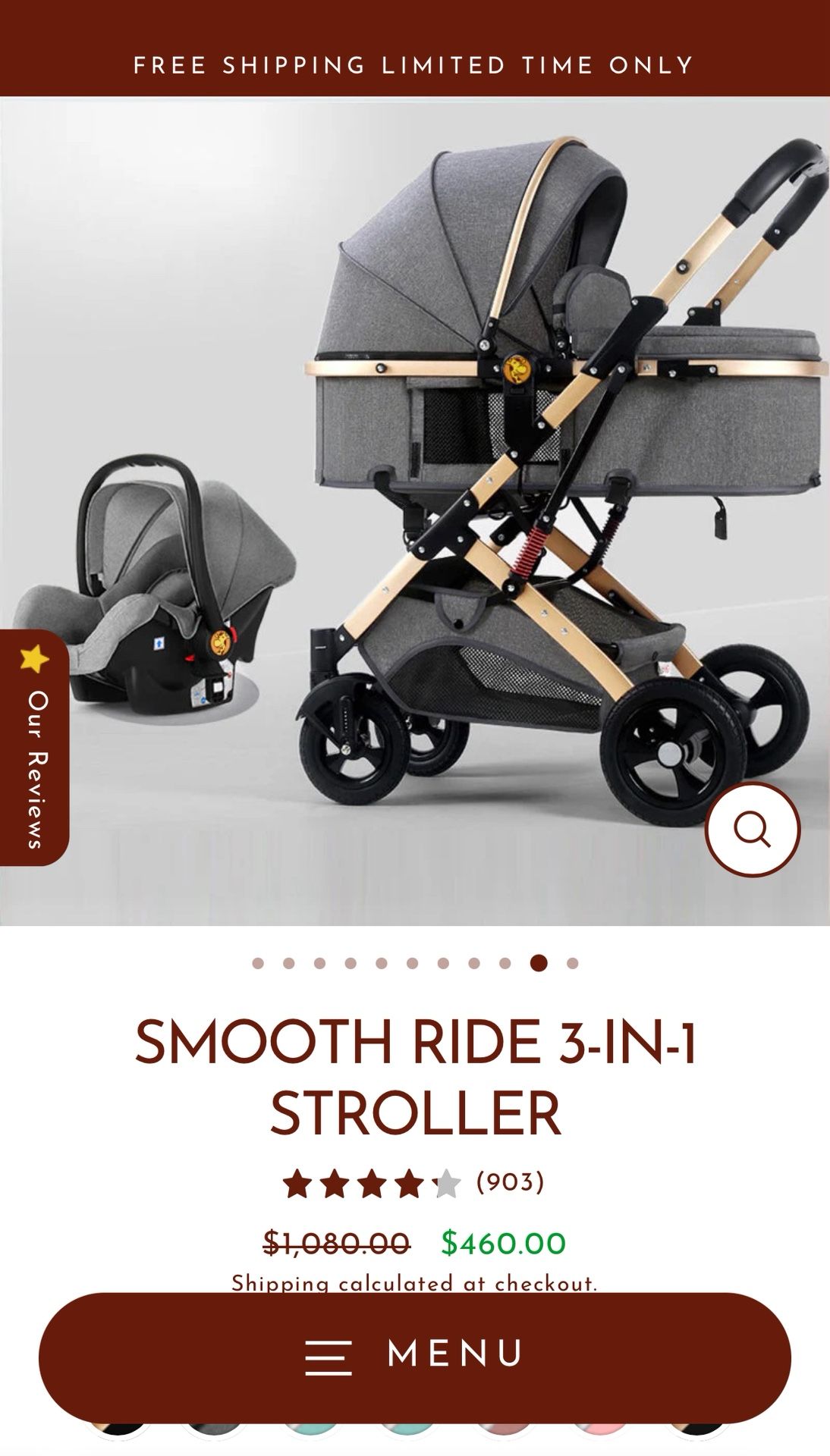830x1456 pixels.
Task: Zoom the stroller image with the magnifier icon
Action: tap(753, 830)
